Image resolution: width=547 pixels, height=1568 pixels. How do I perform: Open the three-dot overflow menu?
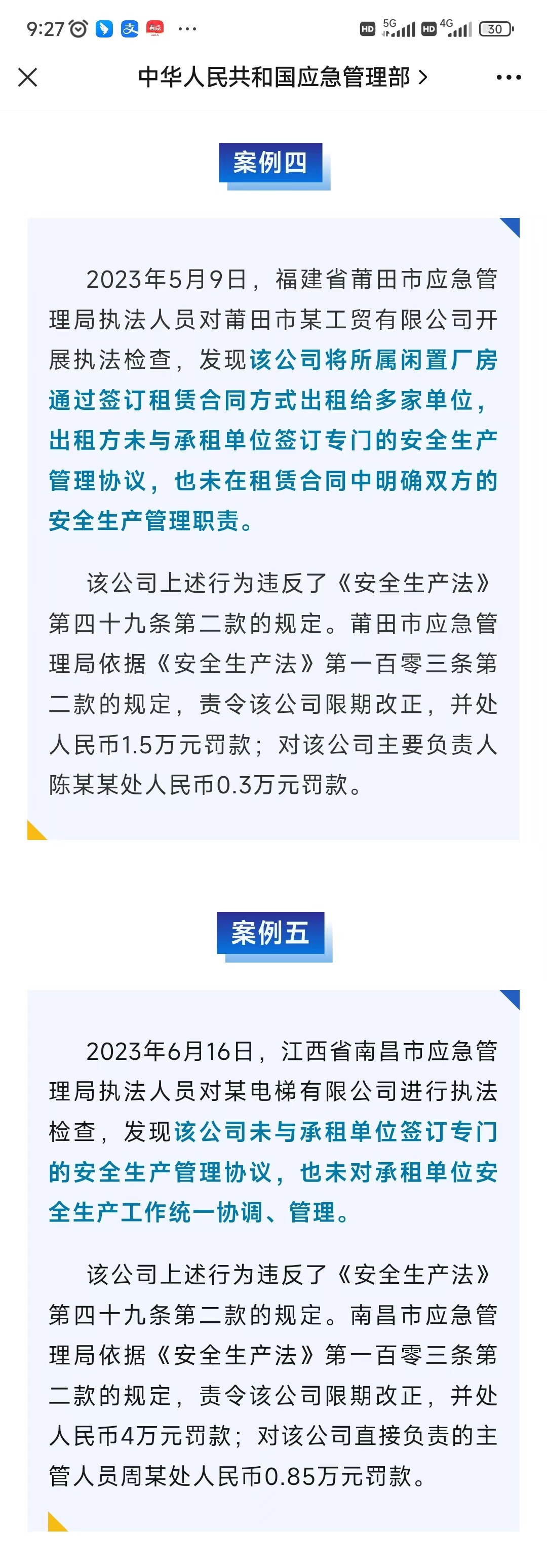click(x=508, y=78)
